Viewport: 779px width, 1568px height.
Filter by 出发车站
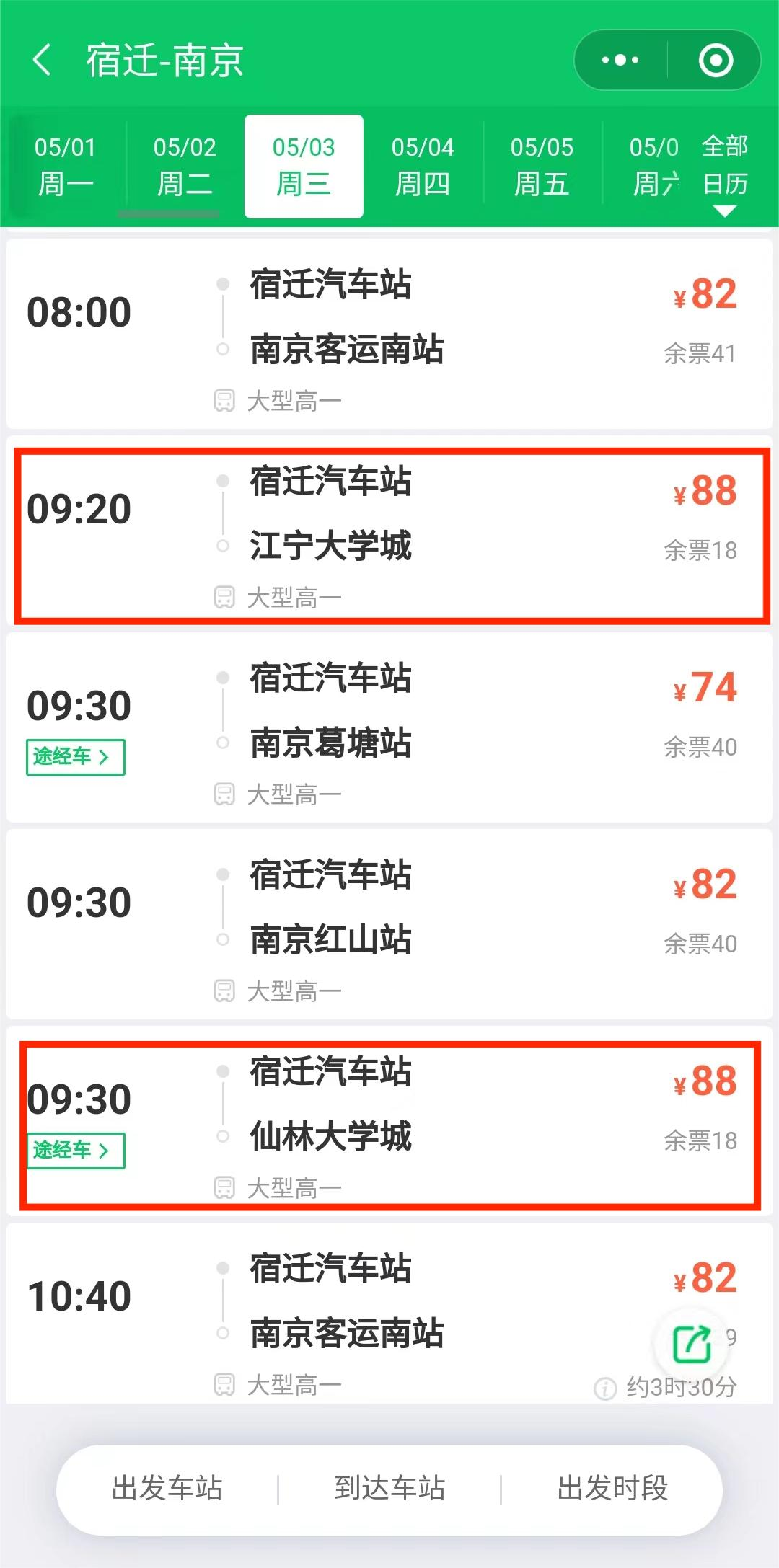click(167, 1489)
